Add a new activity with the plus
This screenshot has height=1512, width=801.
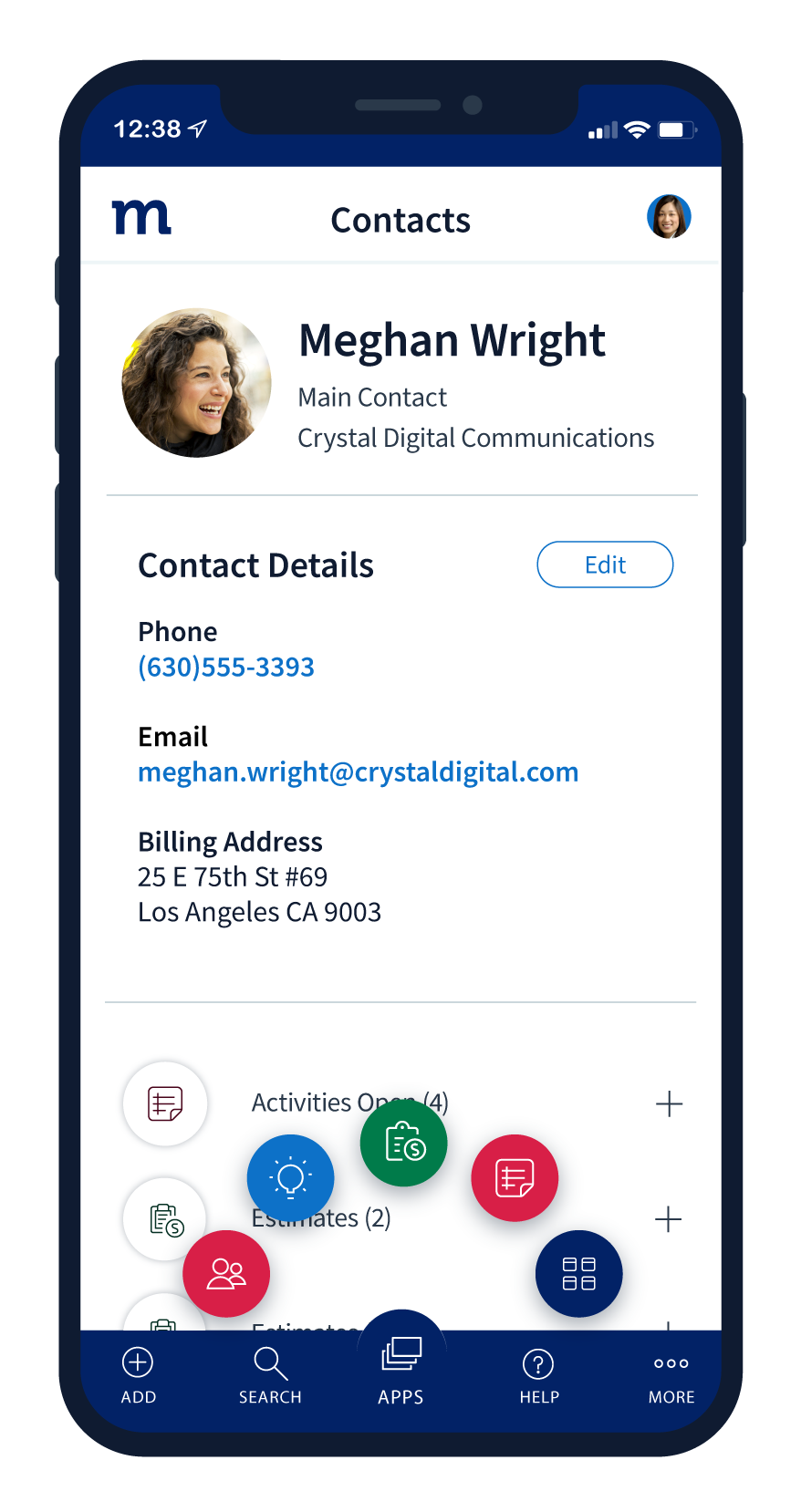click(669, 1104)
